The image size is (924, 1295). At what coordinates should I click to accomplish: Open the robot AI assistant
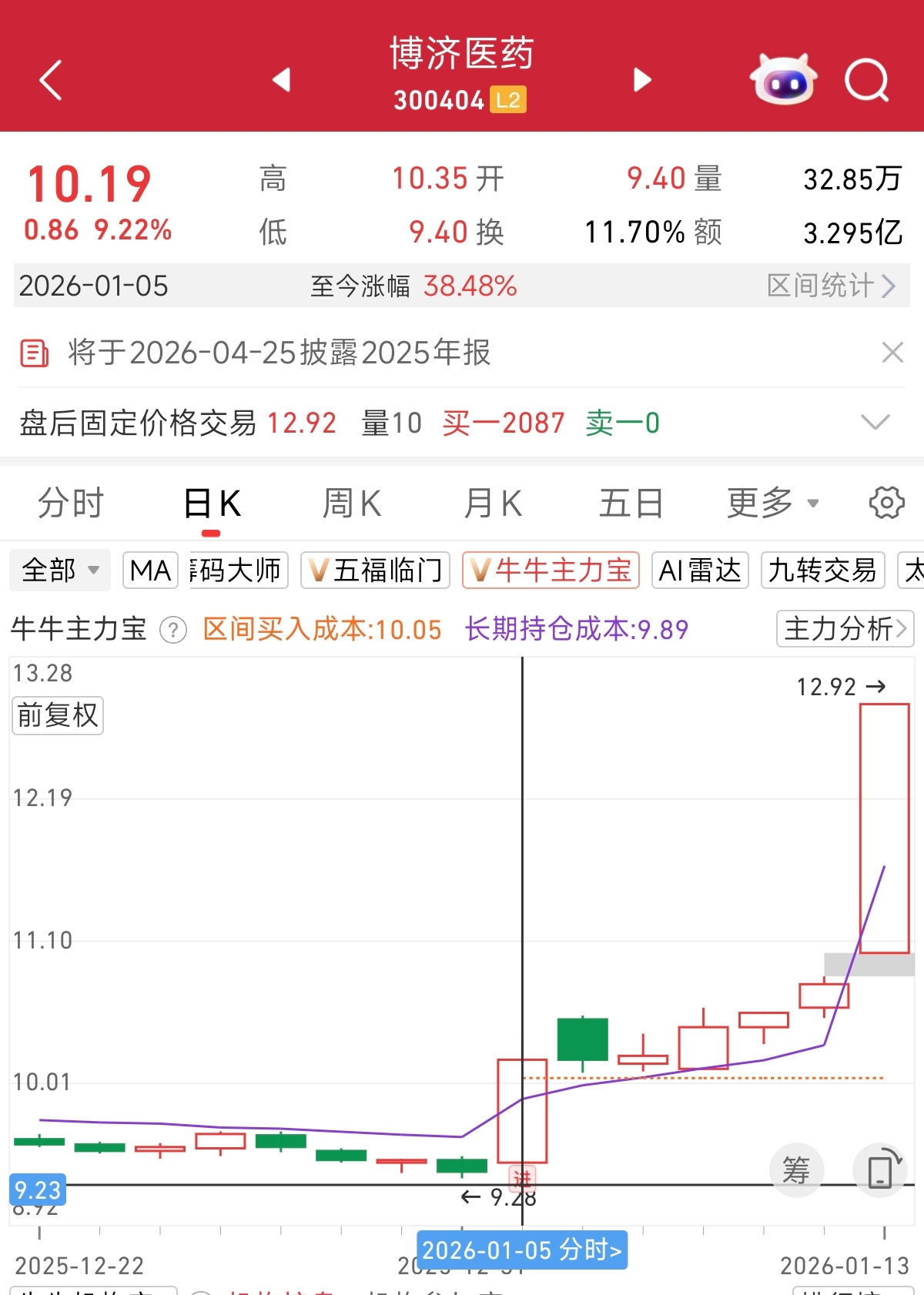(783, 79)
